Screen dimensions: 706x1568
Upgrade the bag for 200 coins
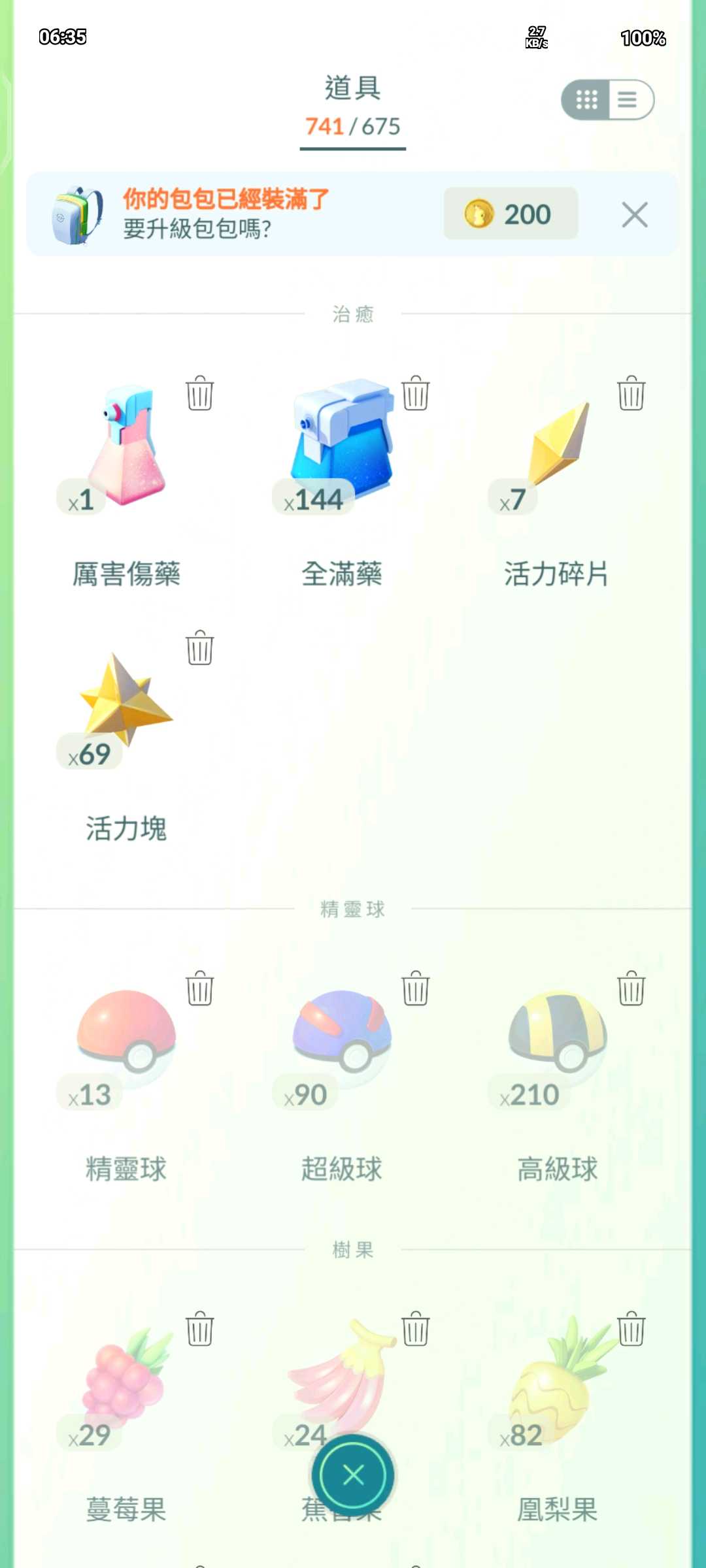(x=511, y=214)
